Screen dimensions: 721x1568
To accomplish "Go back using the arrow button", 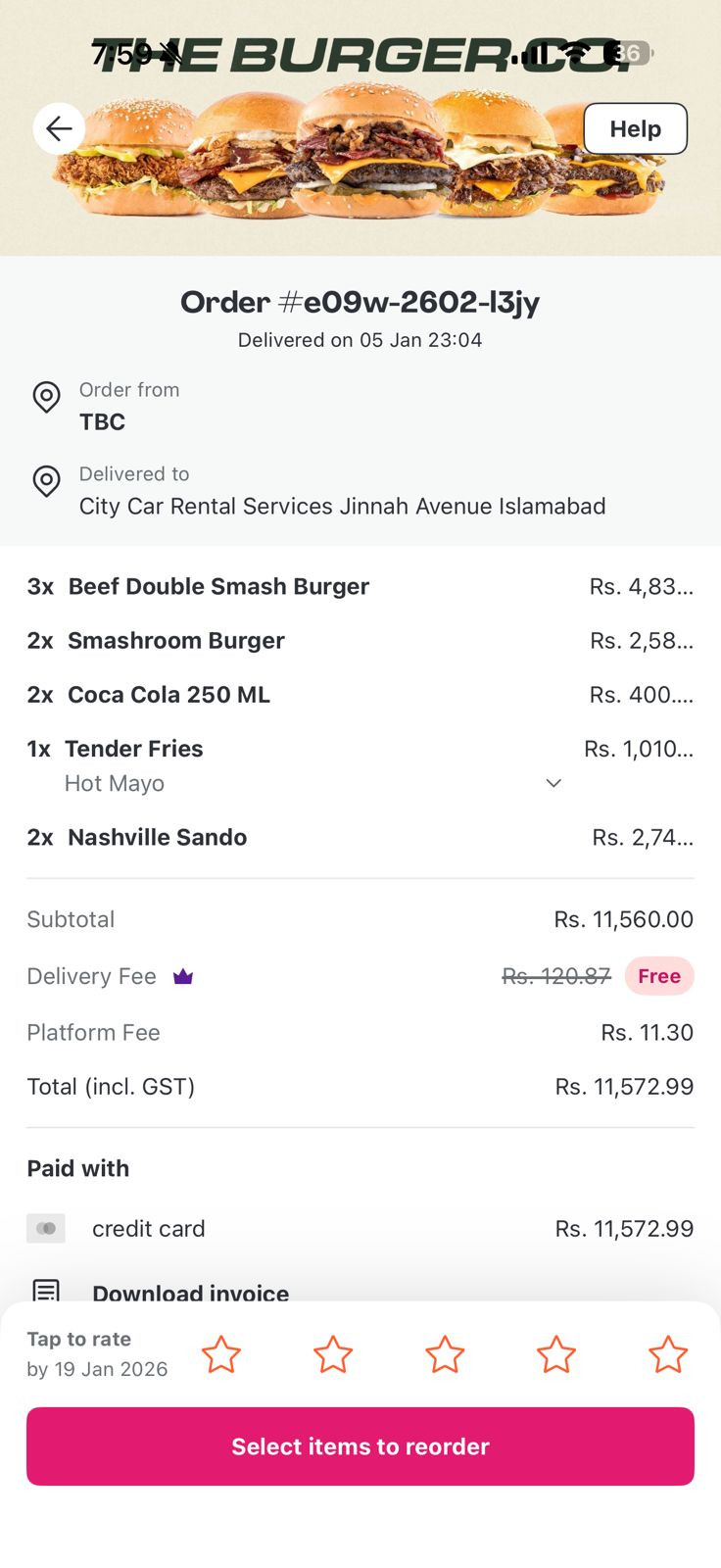I will coord(59,128).
